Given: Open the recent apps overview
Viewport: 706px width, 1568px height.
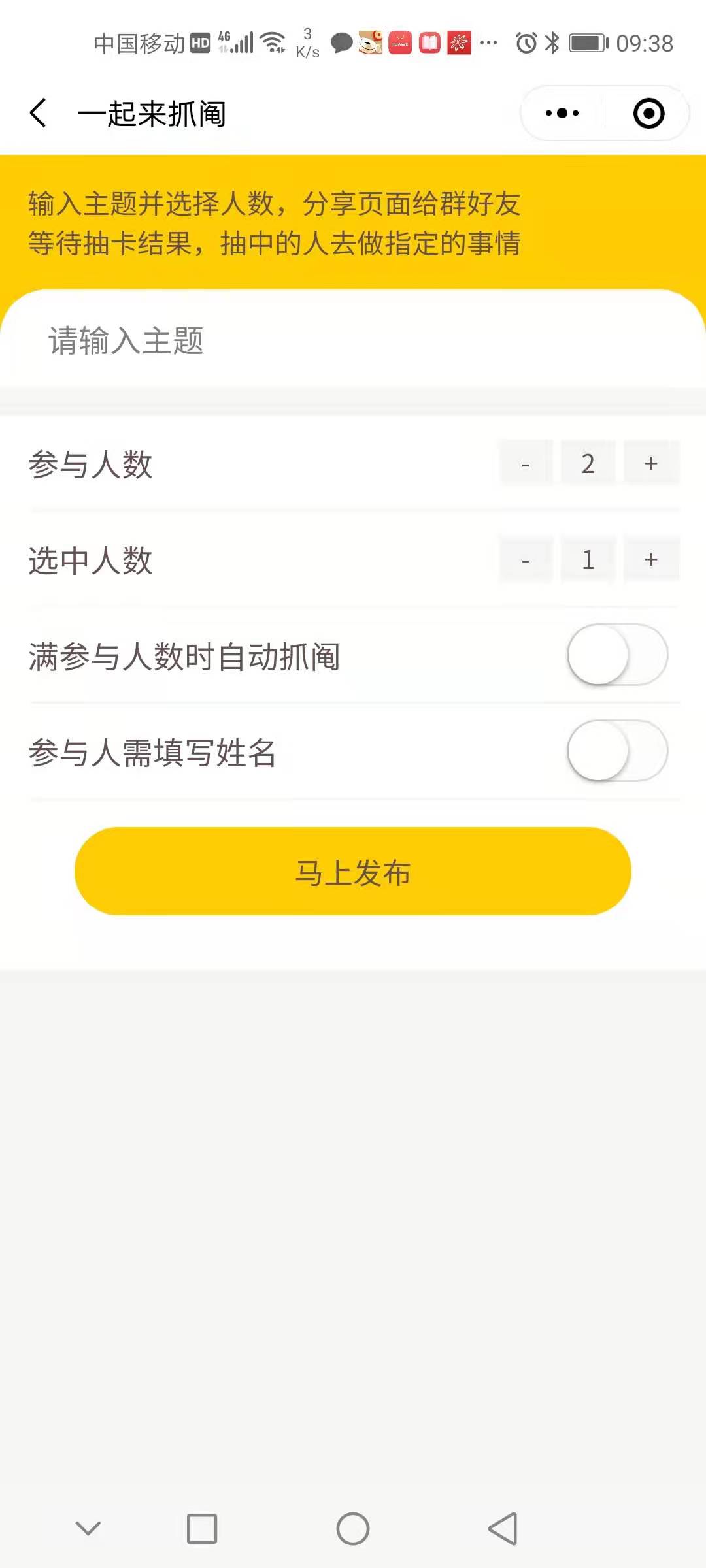Looking at the screenshot, I should 202,1529.
